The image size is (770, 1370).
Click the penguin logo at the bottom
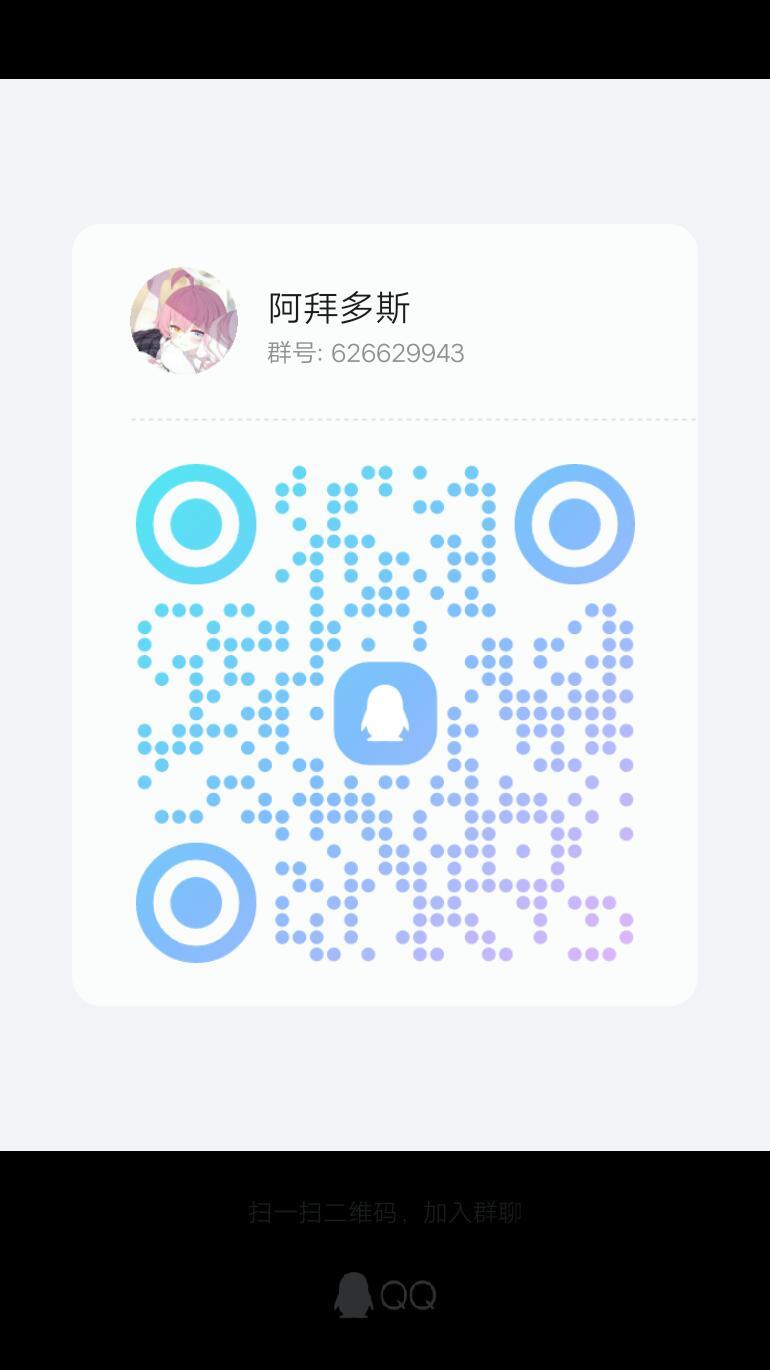click(x=353, y=1294)
